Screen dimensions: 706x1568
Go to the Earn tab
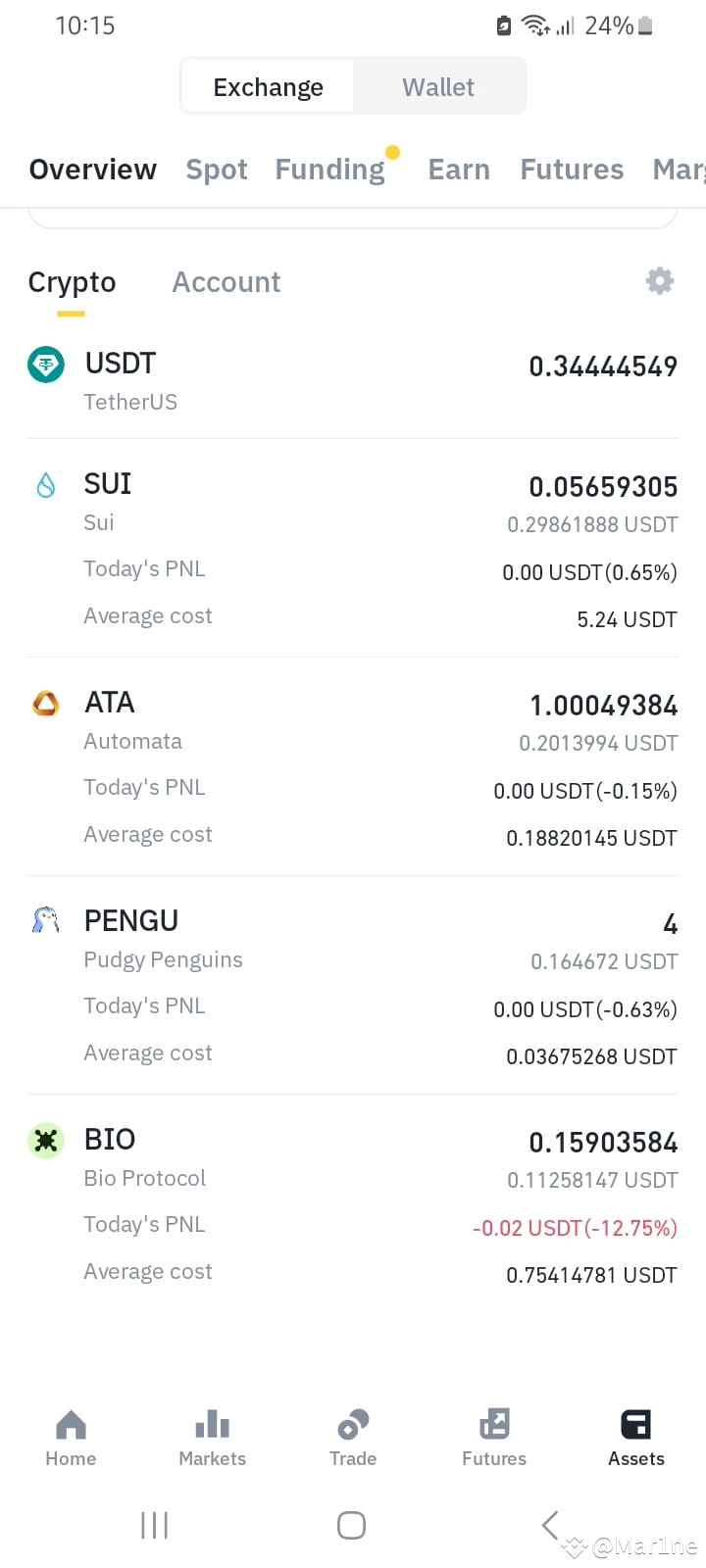point(459,170)
